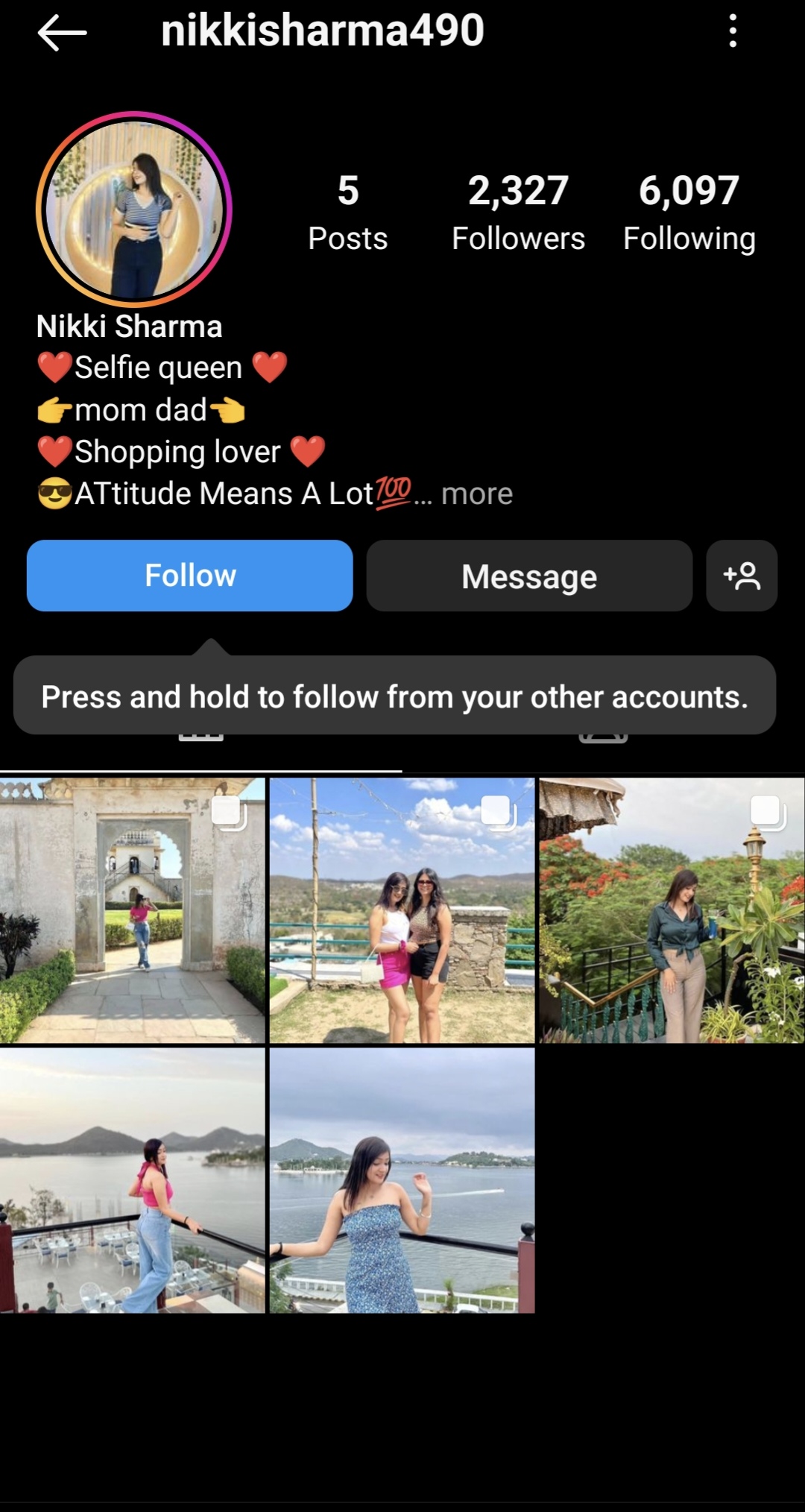
Task: Open the post of two women posing
Action: (x=402, y=910)
